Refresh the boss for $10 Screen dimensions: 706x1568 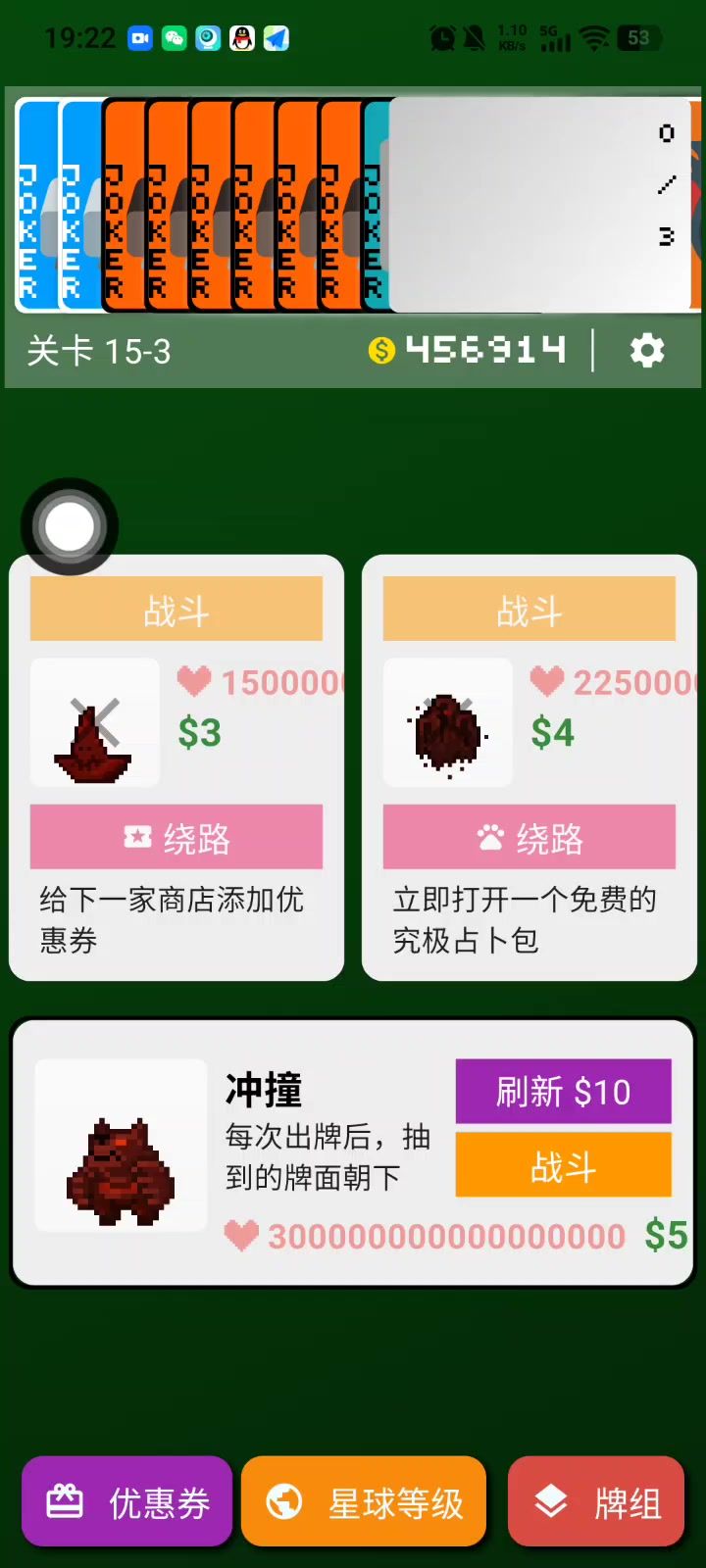[563, 1092]
